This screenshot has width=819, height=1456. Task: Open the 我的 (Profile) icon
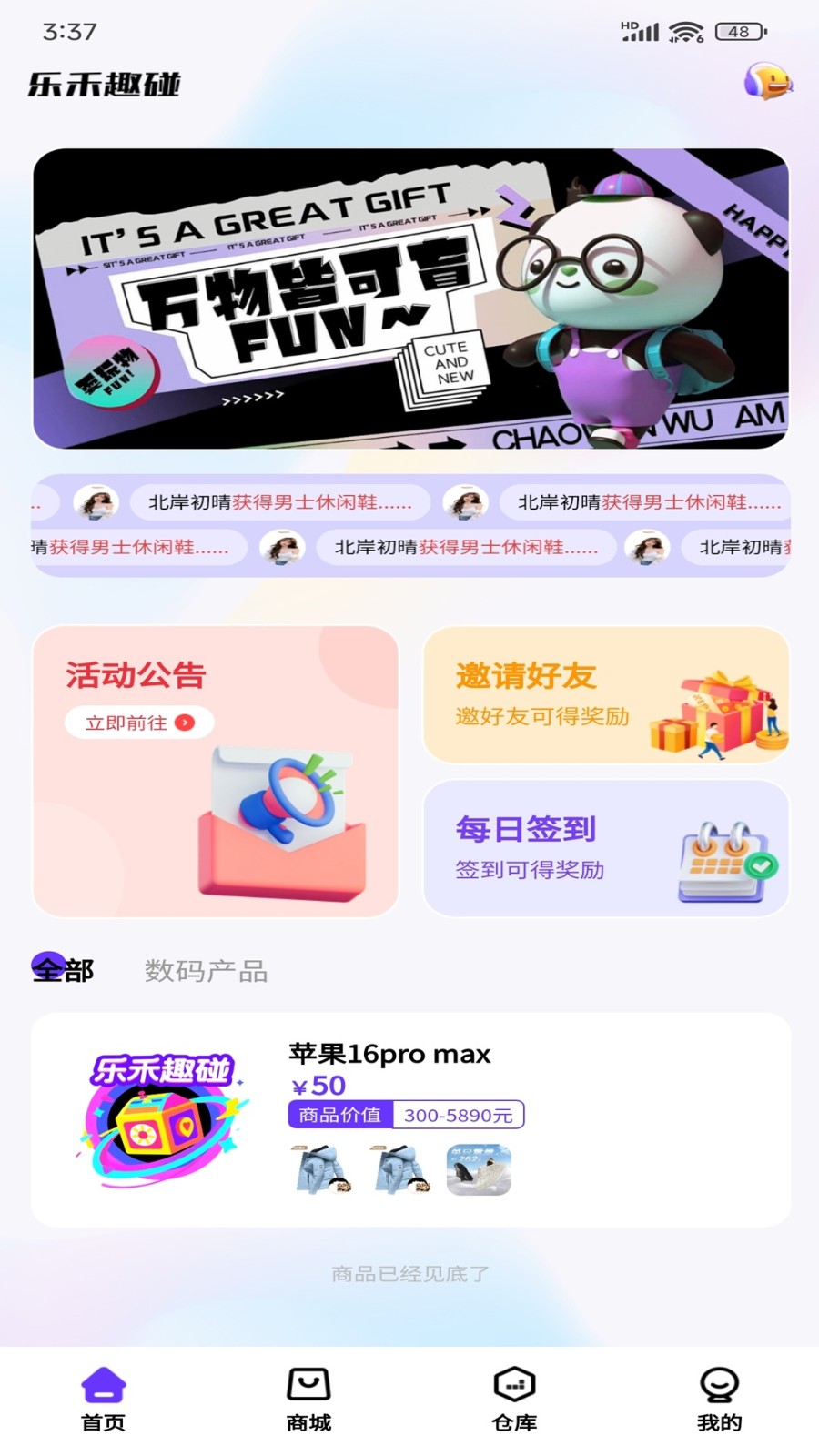[x=719, y=1385]
